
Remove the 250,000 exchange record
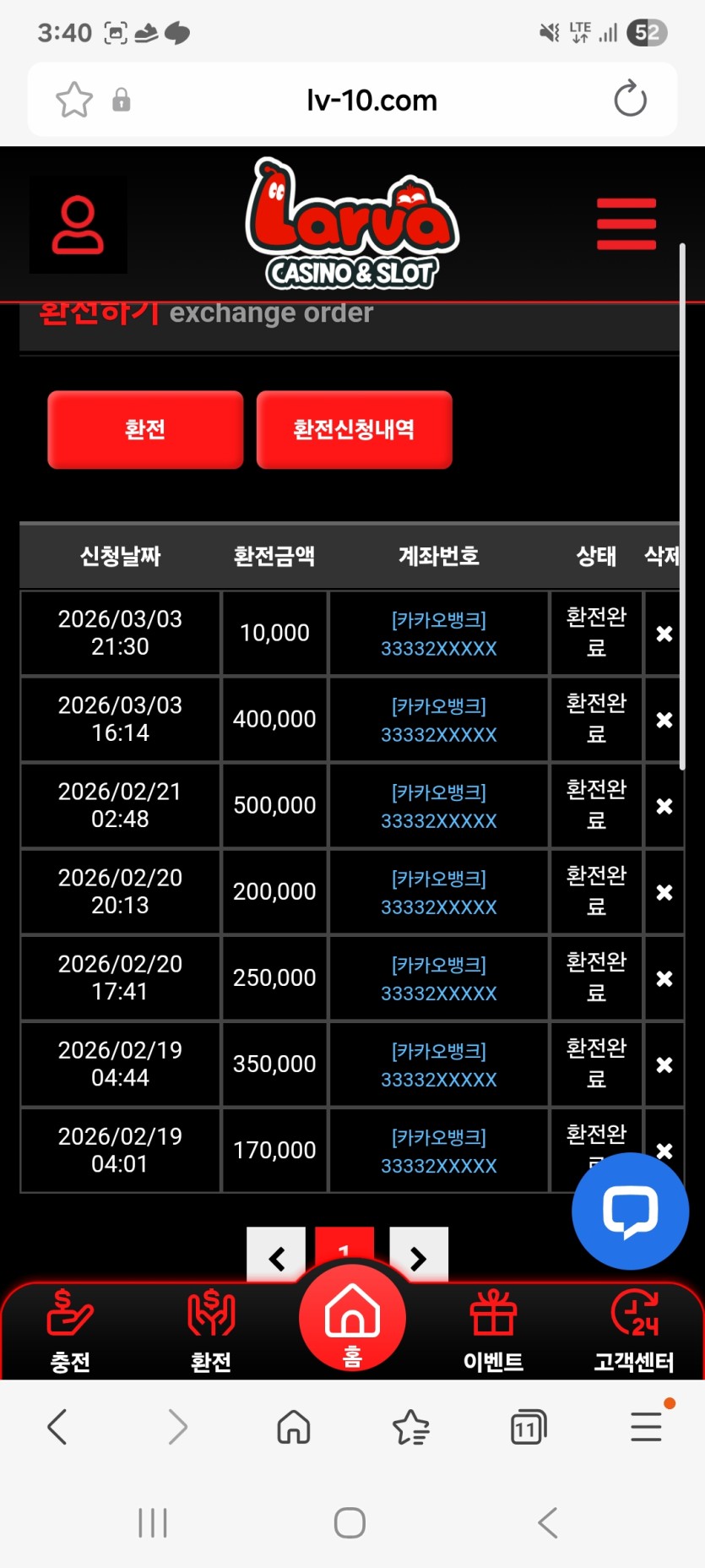pos(664,978)
